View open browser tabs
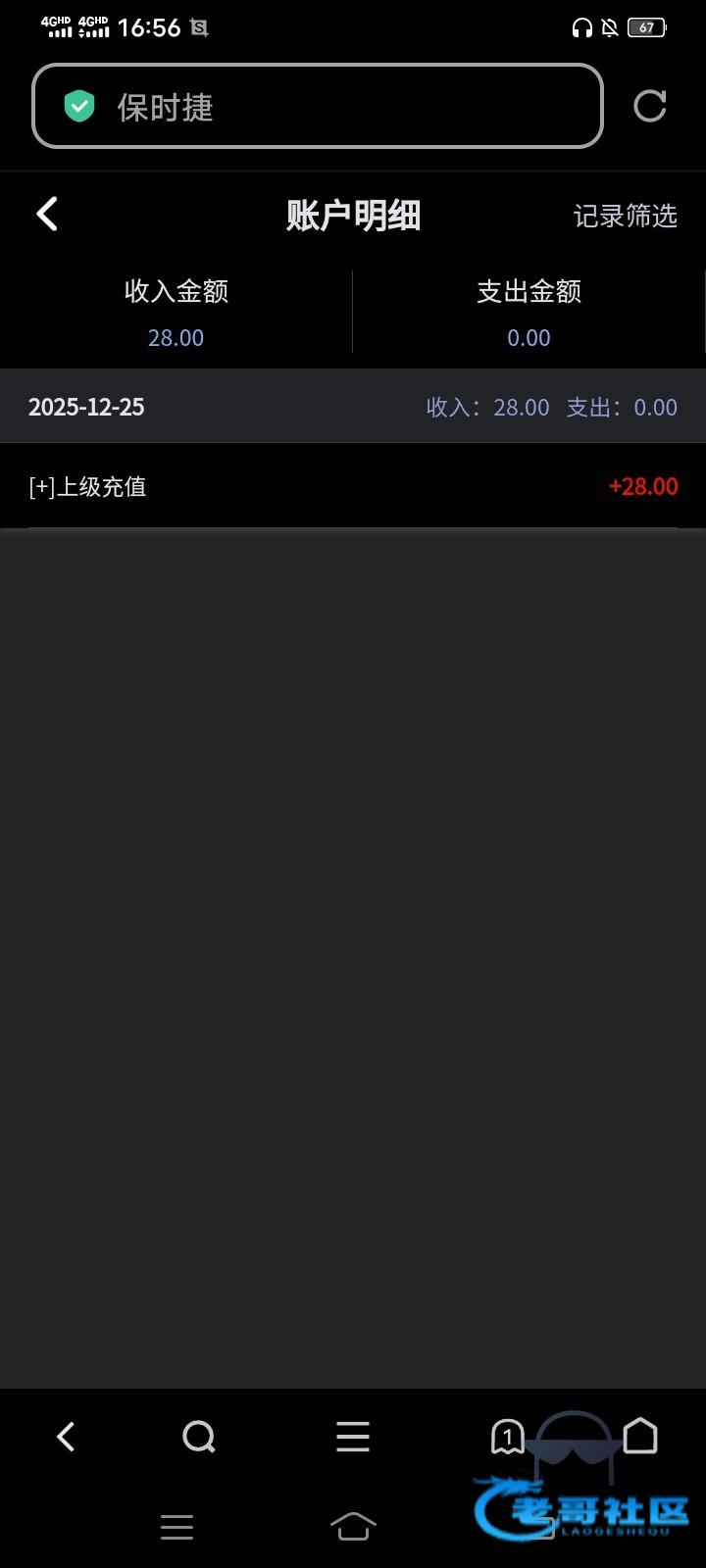The height and width of the screenshot is (1568, 706). (x=507, y=1437)
